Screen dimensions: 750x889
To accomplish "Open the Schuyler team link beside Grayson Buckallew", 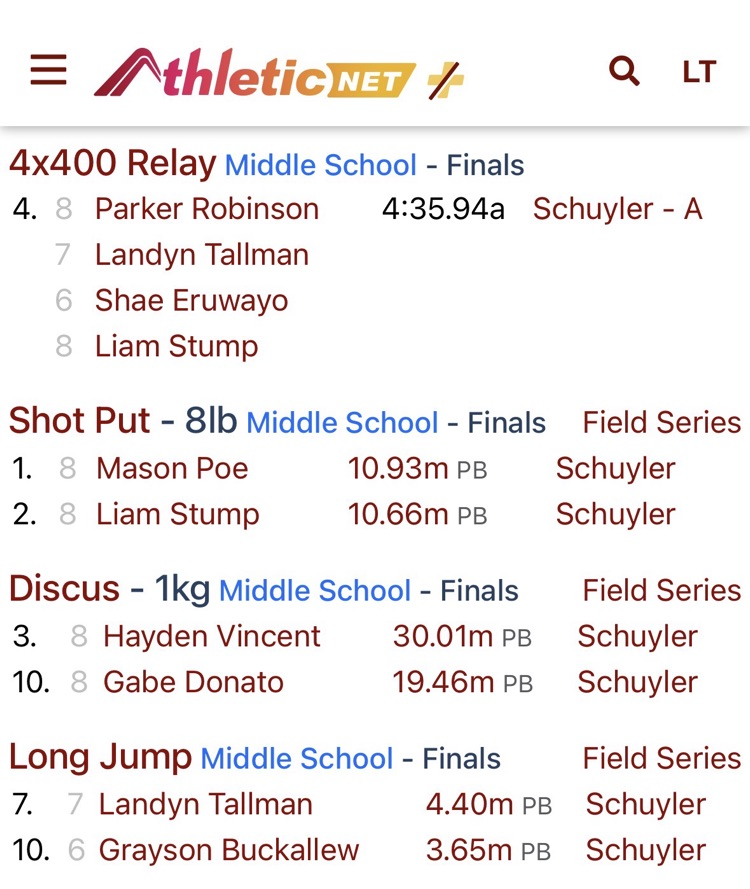I will pos(645,850).
